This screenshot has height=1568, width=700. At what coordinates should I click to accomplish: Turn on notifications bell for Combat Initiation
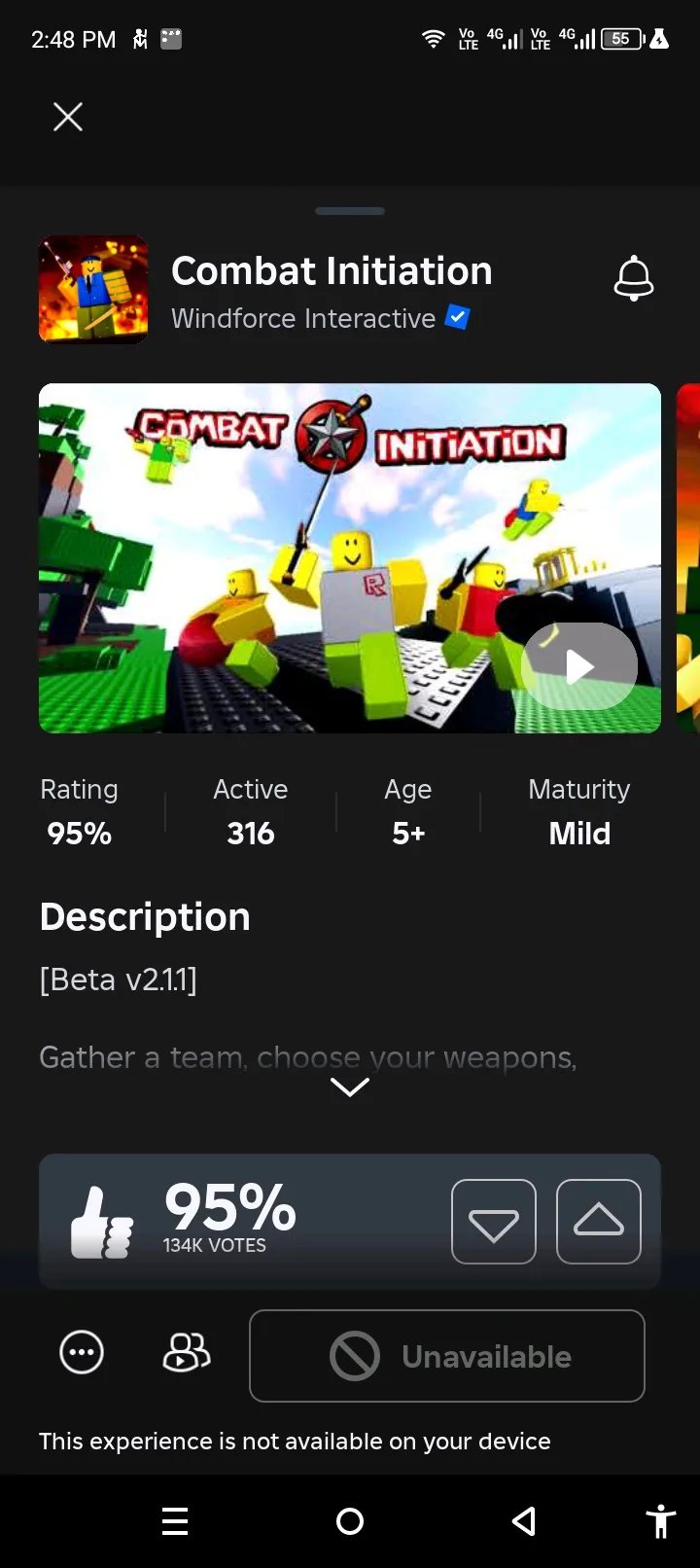634,278
